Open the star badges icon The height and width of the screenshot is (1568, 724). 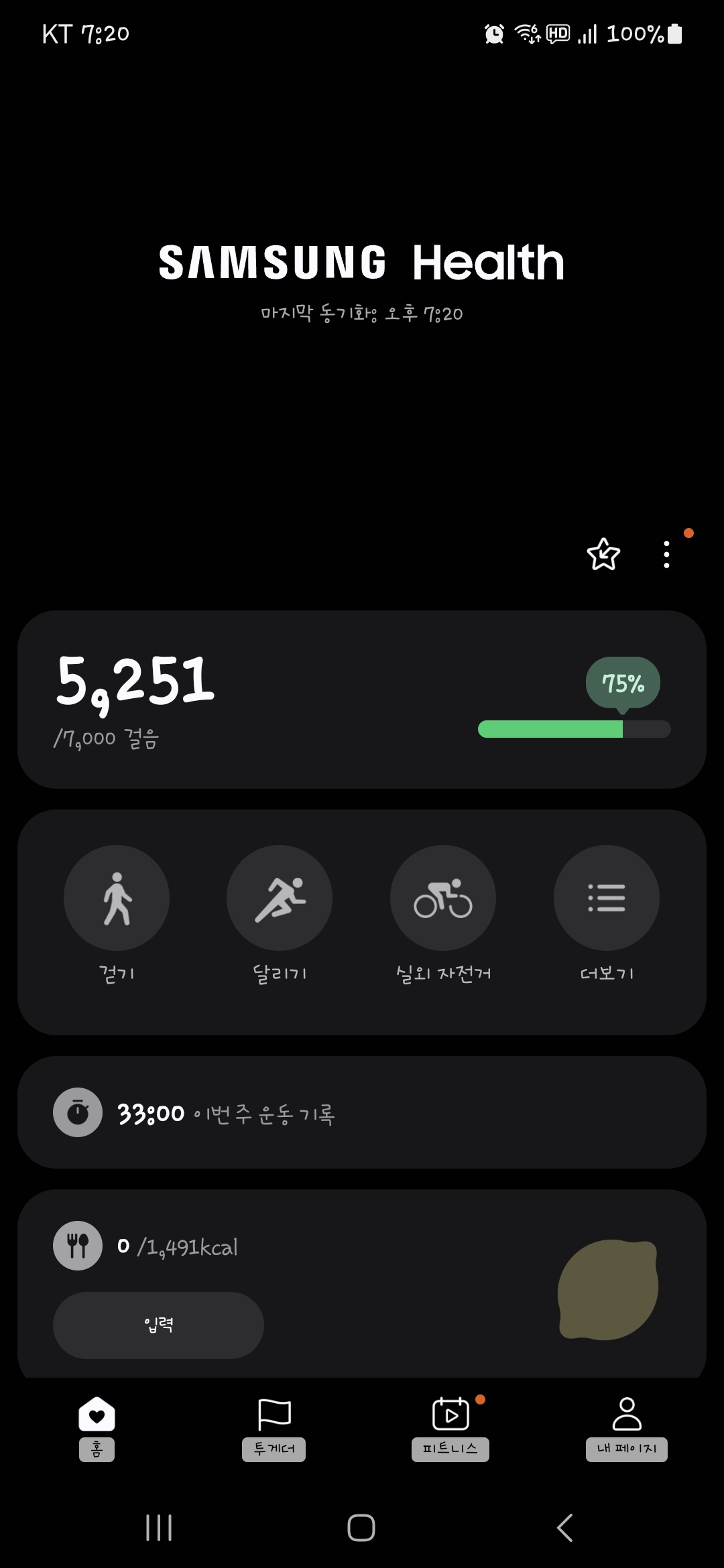603,554
